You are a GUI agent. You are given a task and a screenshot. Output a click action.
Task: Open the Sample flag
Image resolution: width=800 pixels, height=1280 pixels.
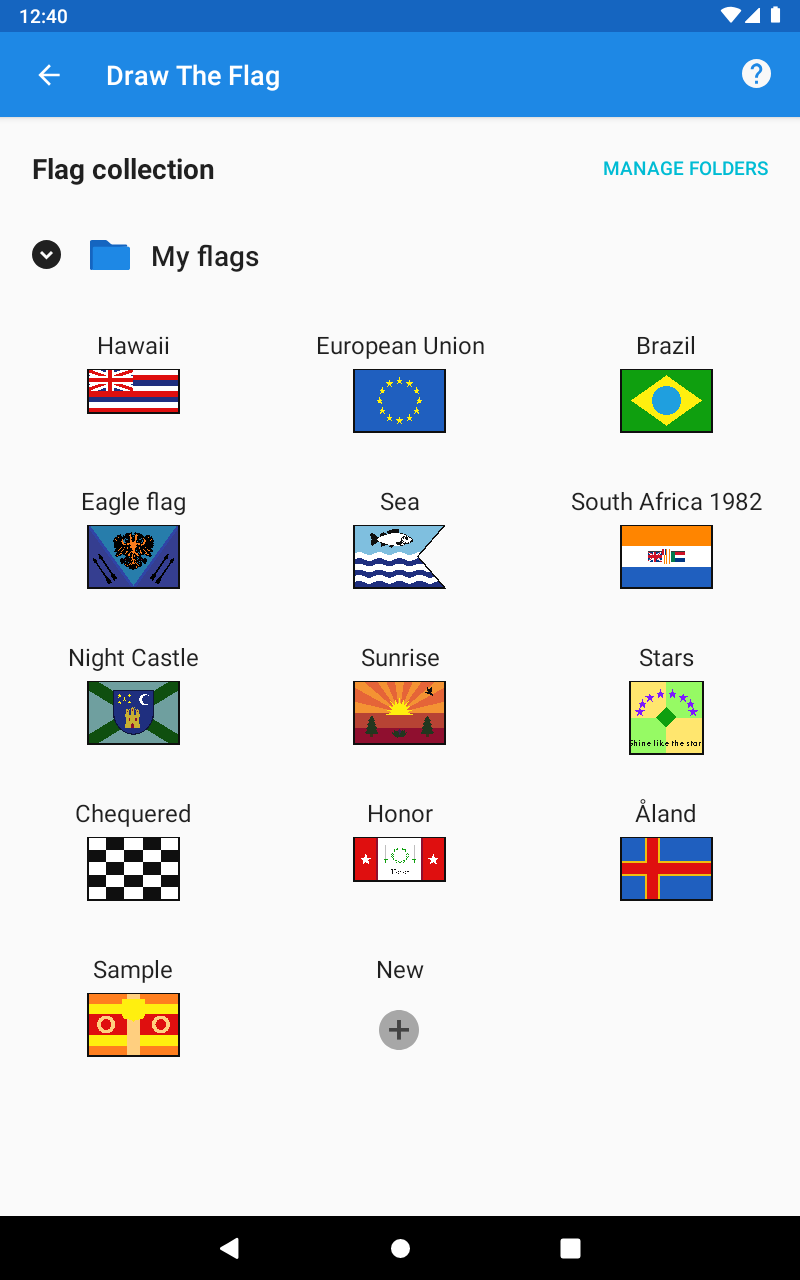(x=133, y=1025)
